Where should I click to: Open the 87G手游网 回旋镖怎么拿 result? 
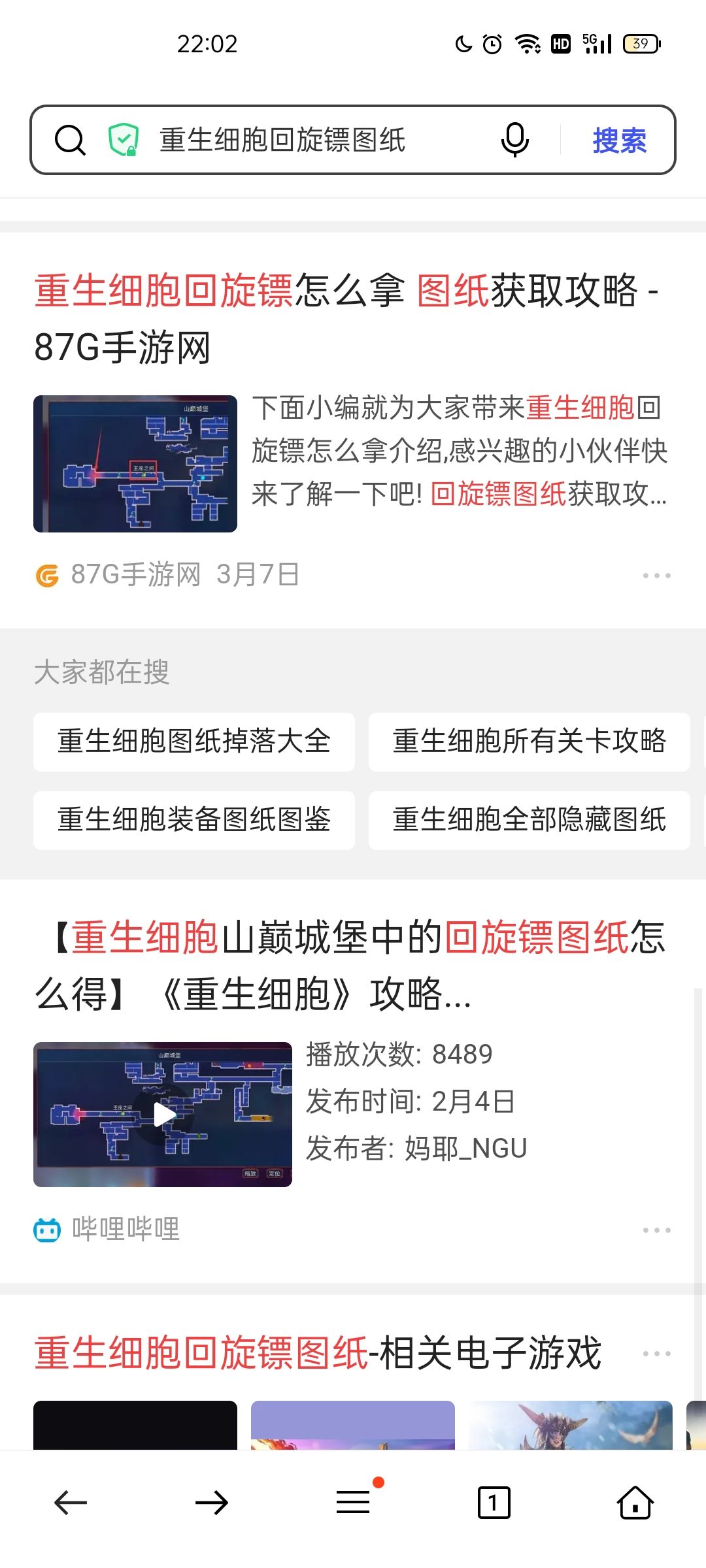click(x=346, y=318)
